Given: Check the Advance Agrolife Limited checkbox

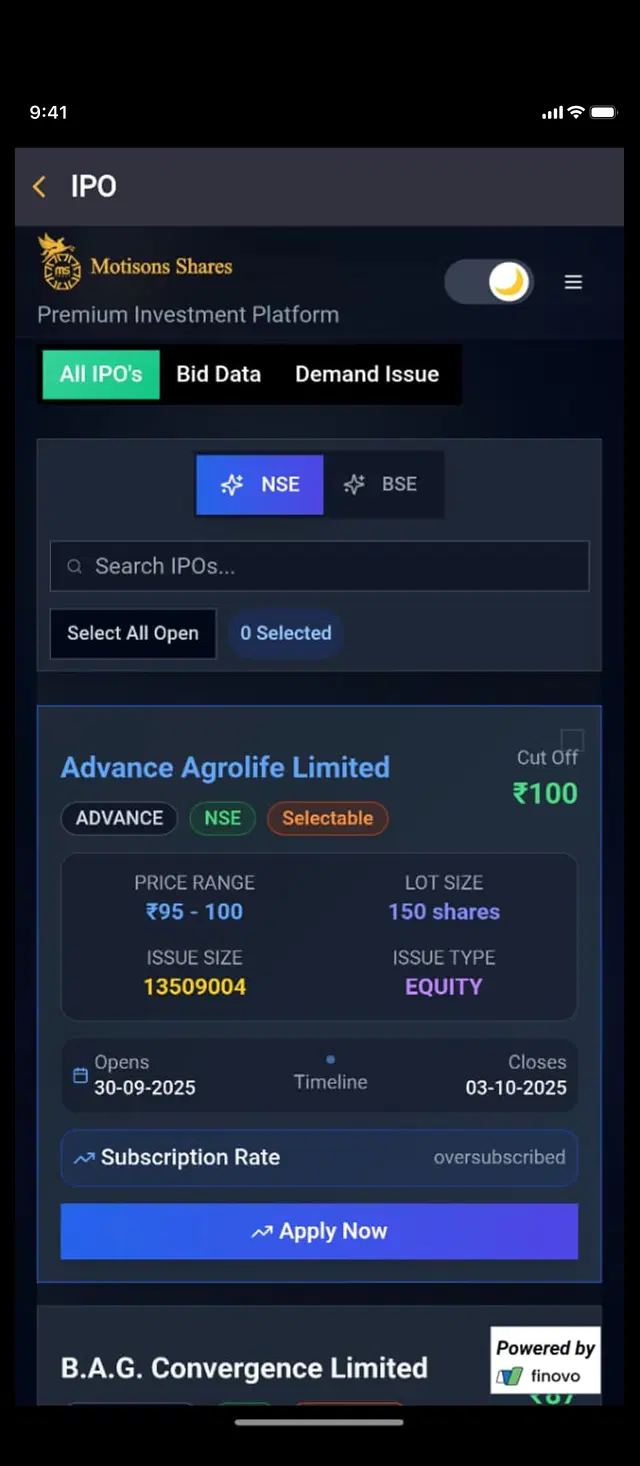Looking at the screenshot, I should coord(572,740).
